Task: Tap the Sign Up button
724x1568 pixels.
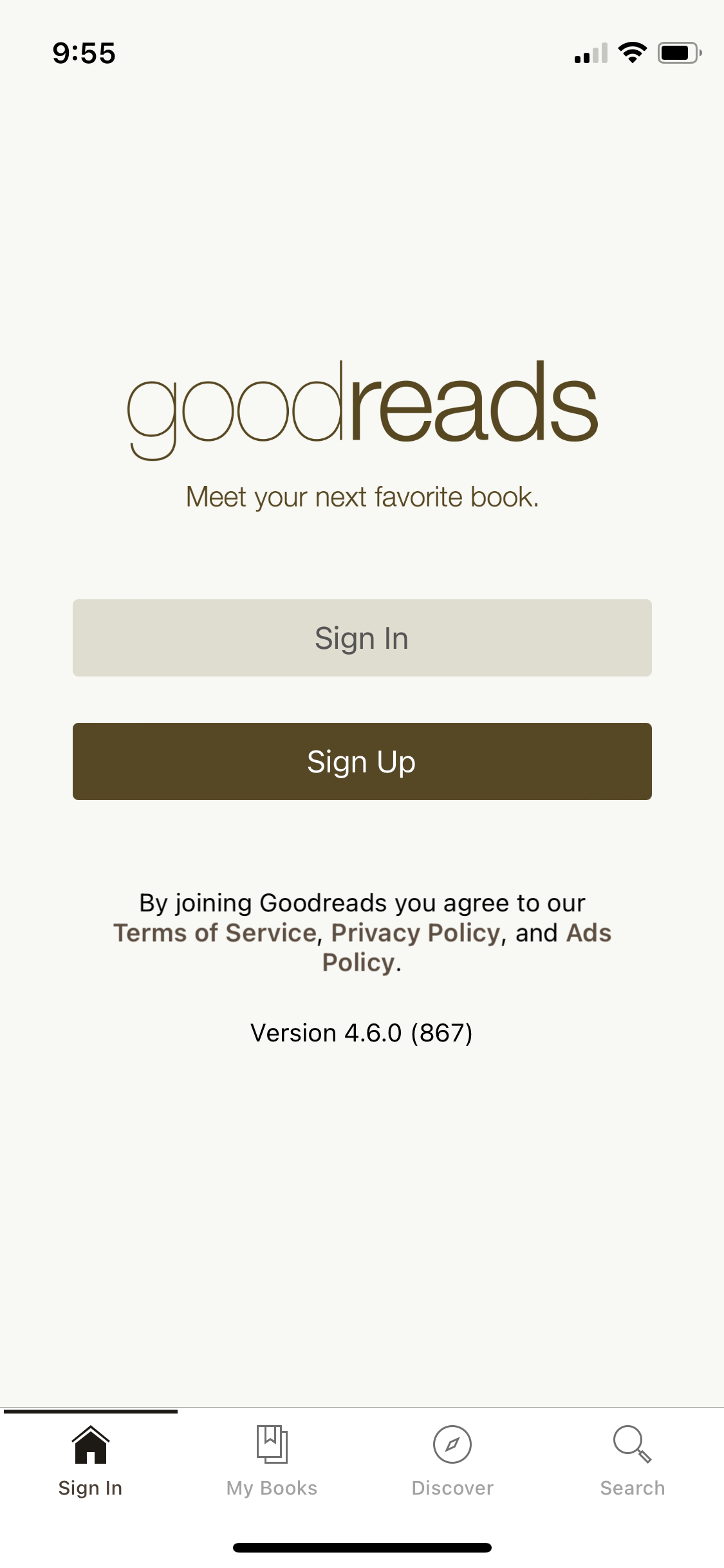Action: tap(362, 761)
